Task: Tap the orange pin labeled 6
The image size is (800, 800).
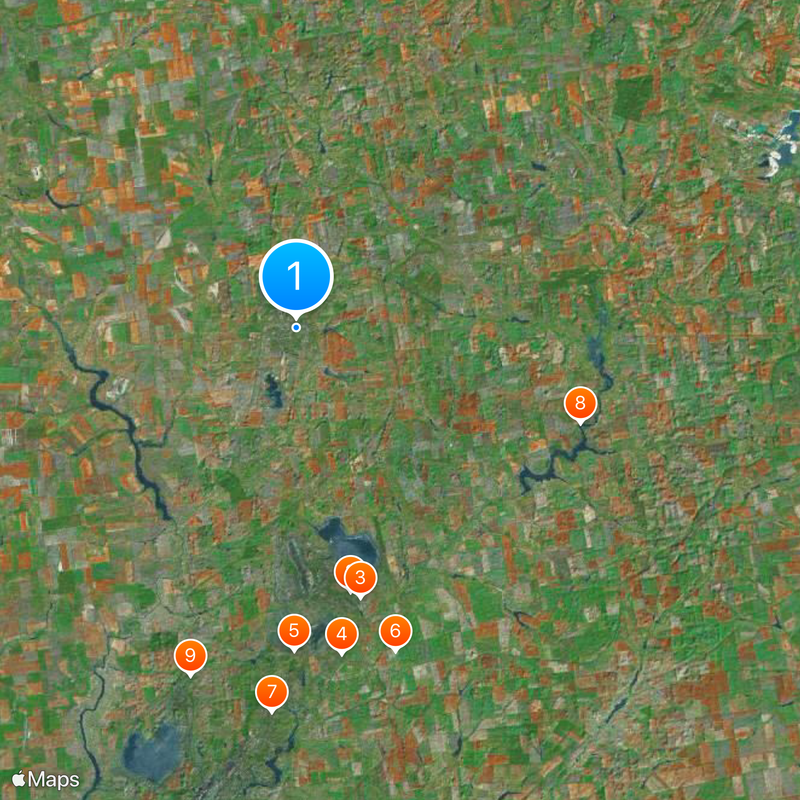Action: (396, 630)
